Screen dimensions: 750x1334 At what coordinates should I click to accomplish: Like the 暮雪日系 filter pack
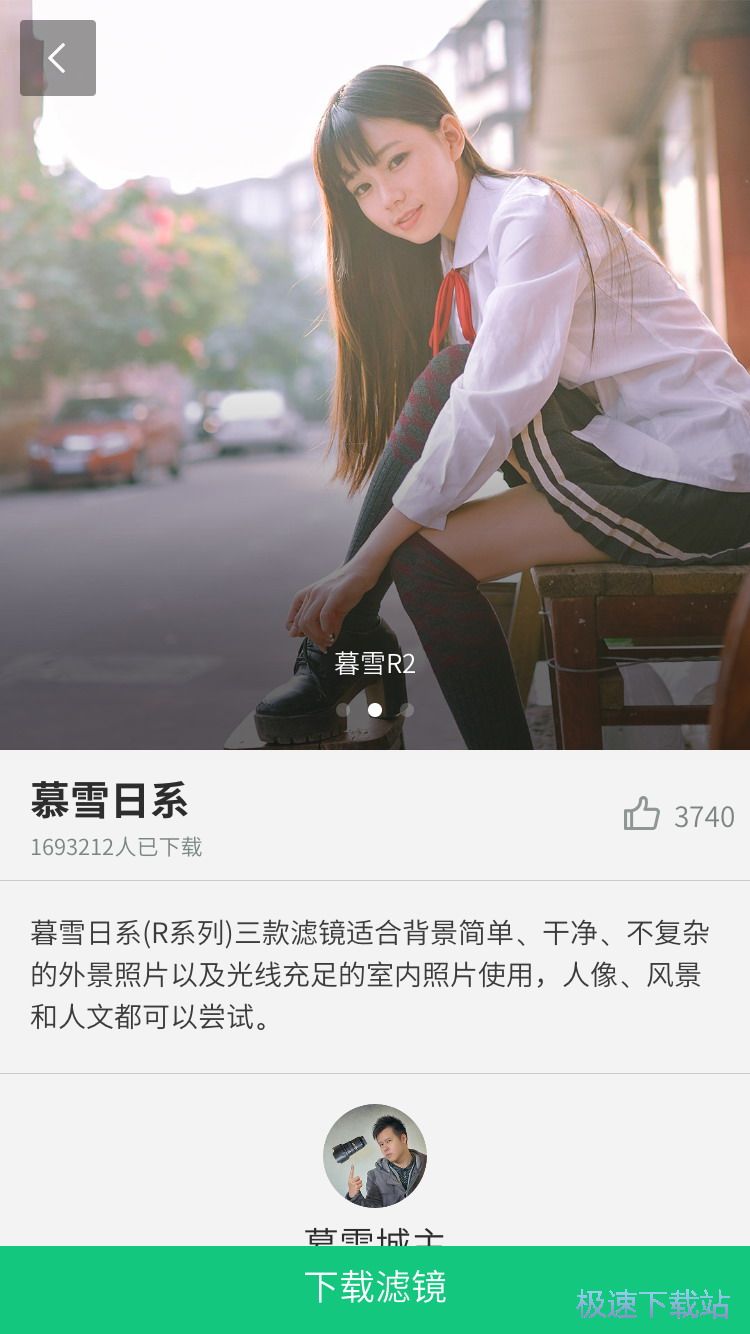(x=642, y=814)
